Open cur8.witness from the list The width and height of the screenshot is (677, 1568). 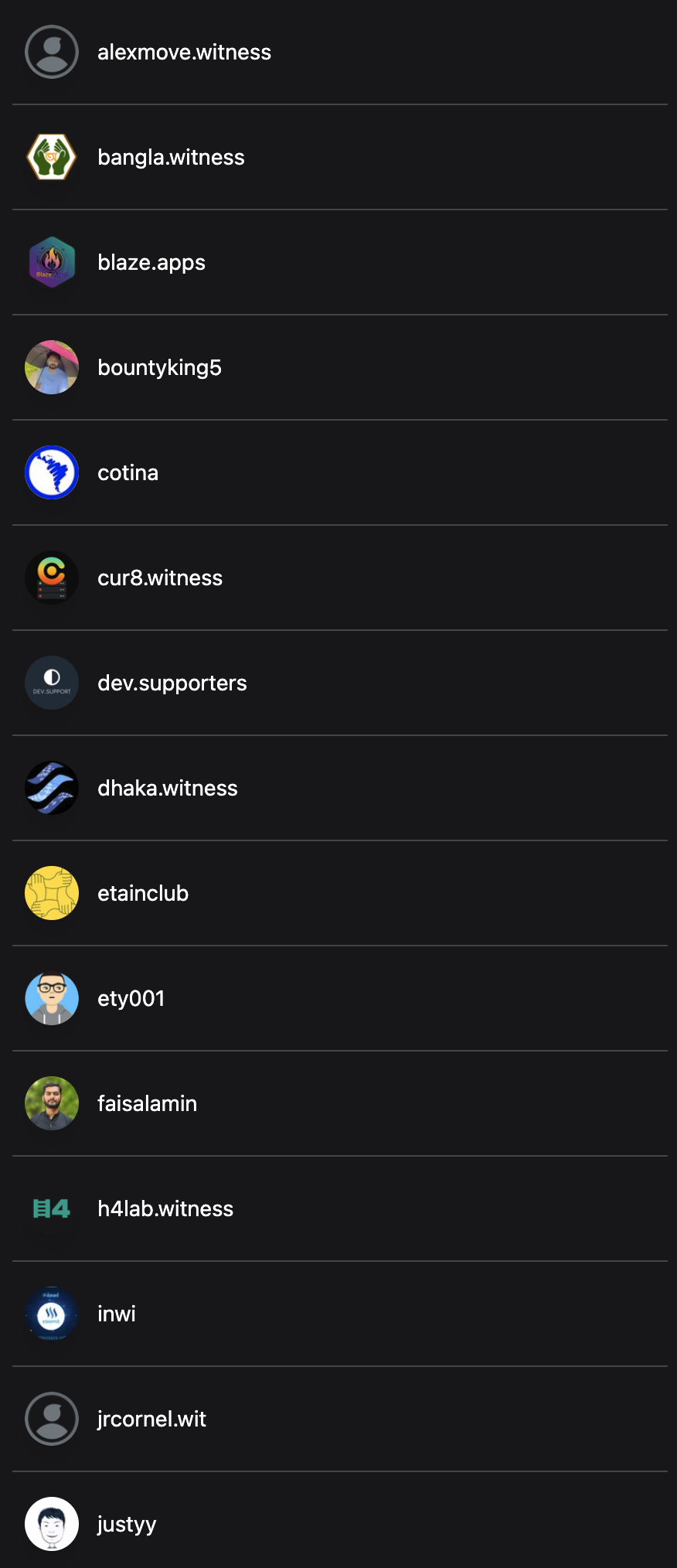click(160, 578)
